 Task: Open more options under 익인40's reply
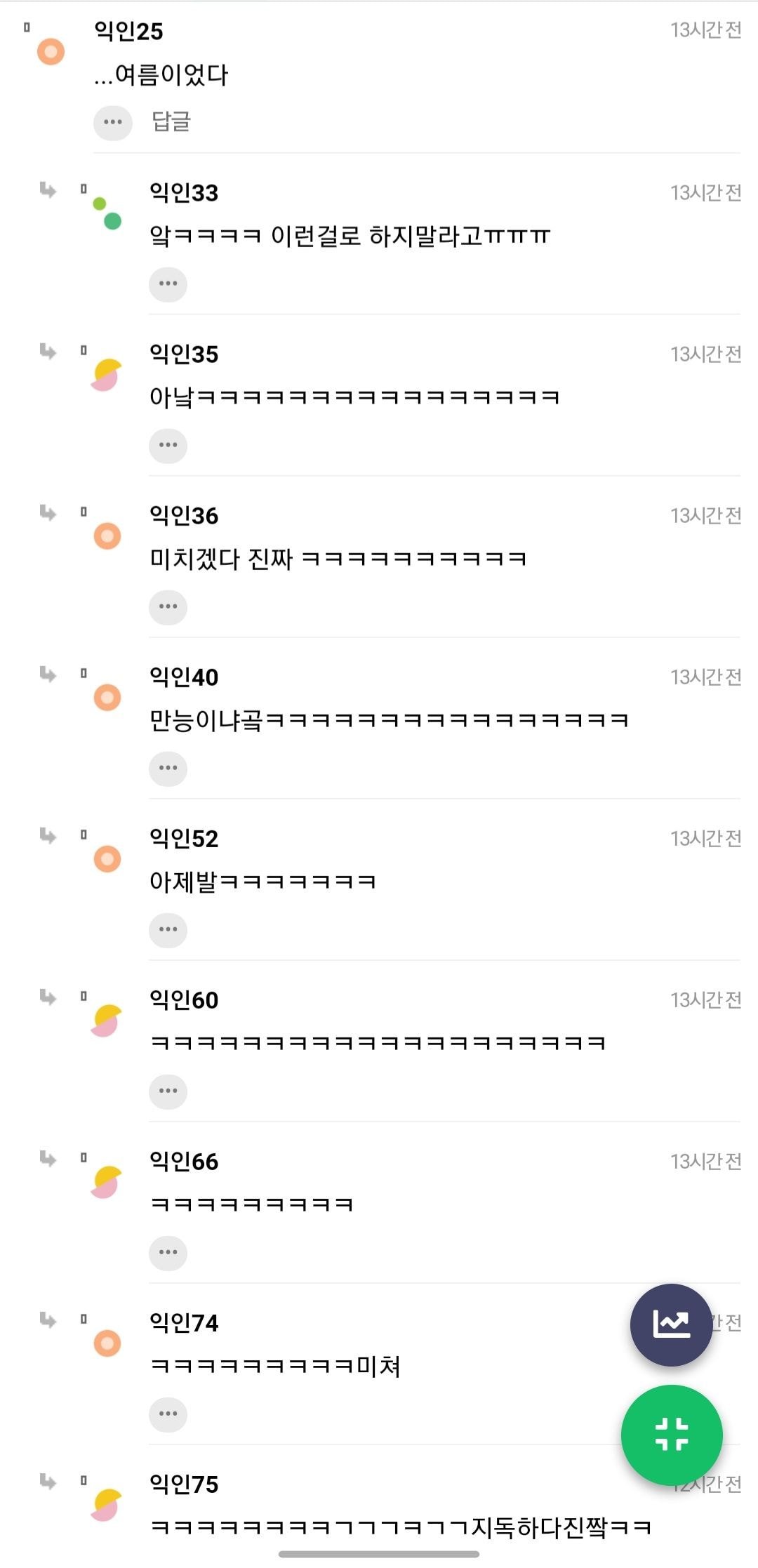[168, 769]
